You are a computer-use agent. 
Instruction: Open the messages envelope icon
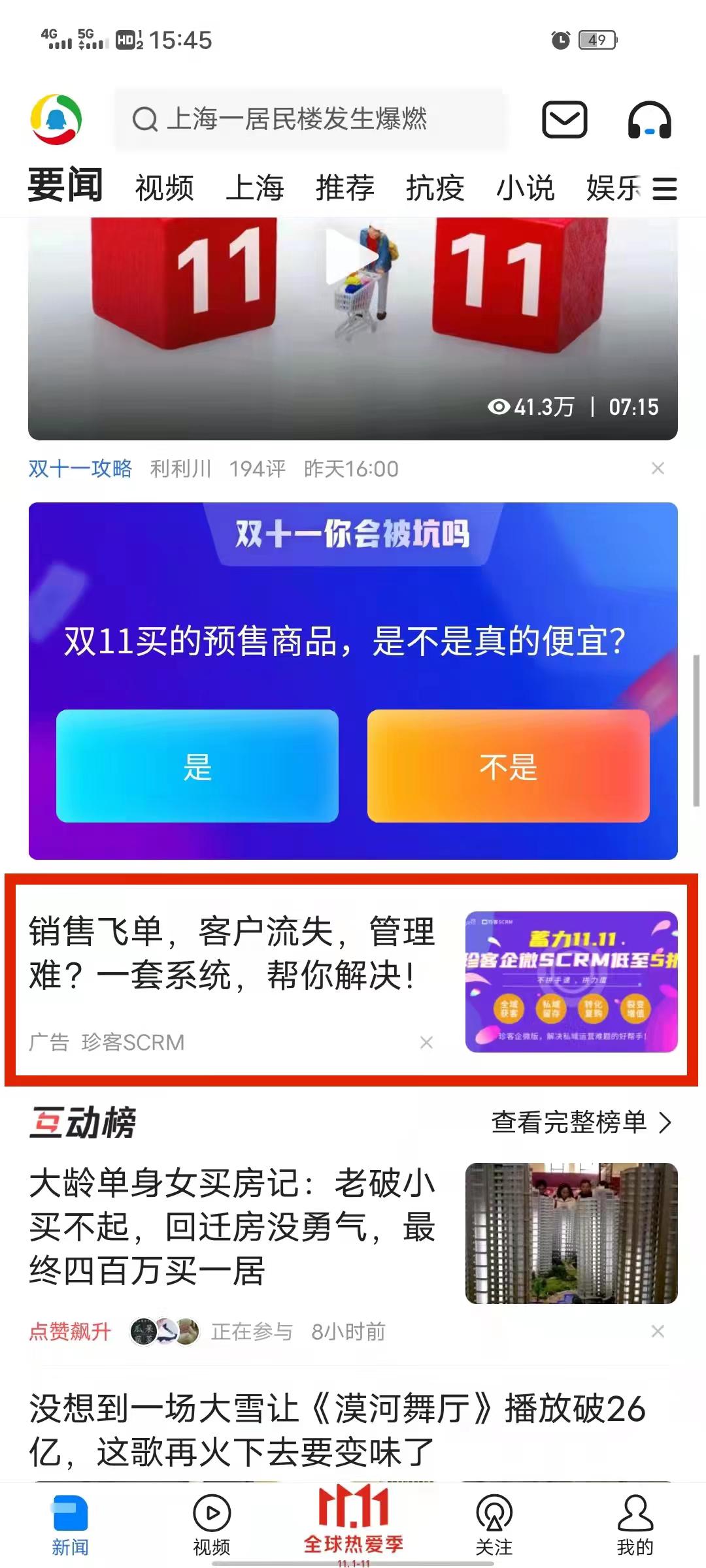pyautogui.click(x=564, y=120)
